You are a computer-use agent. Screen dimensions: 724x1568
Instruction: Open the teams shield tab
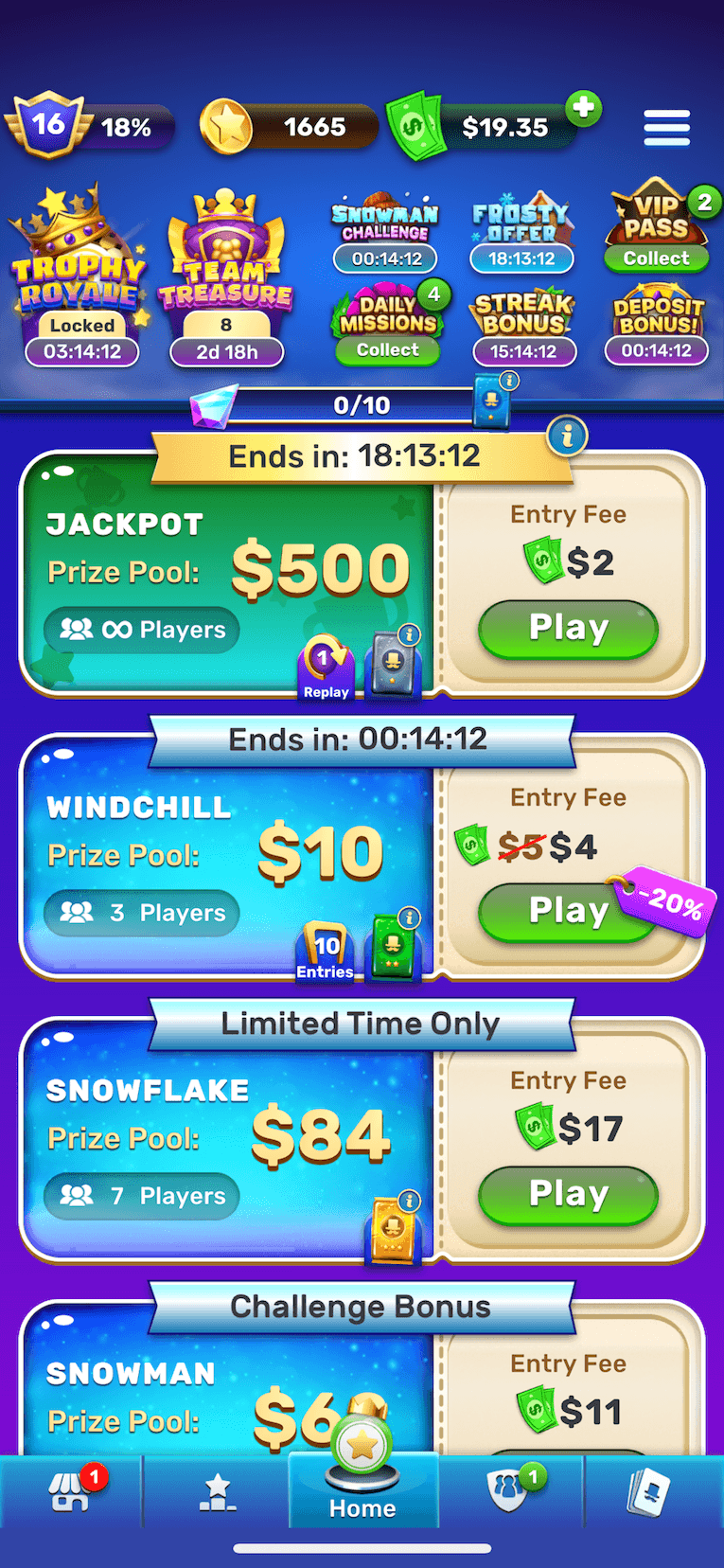coord(509,1491)
